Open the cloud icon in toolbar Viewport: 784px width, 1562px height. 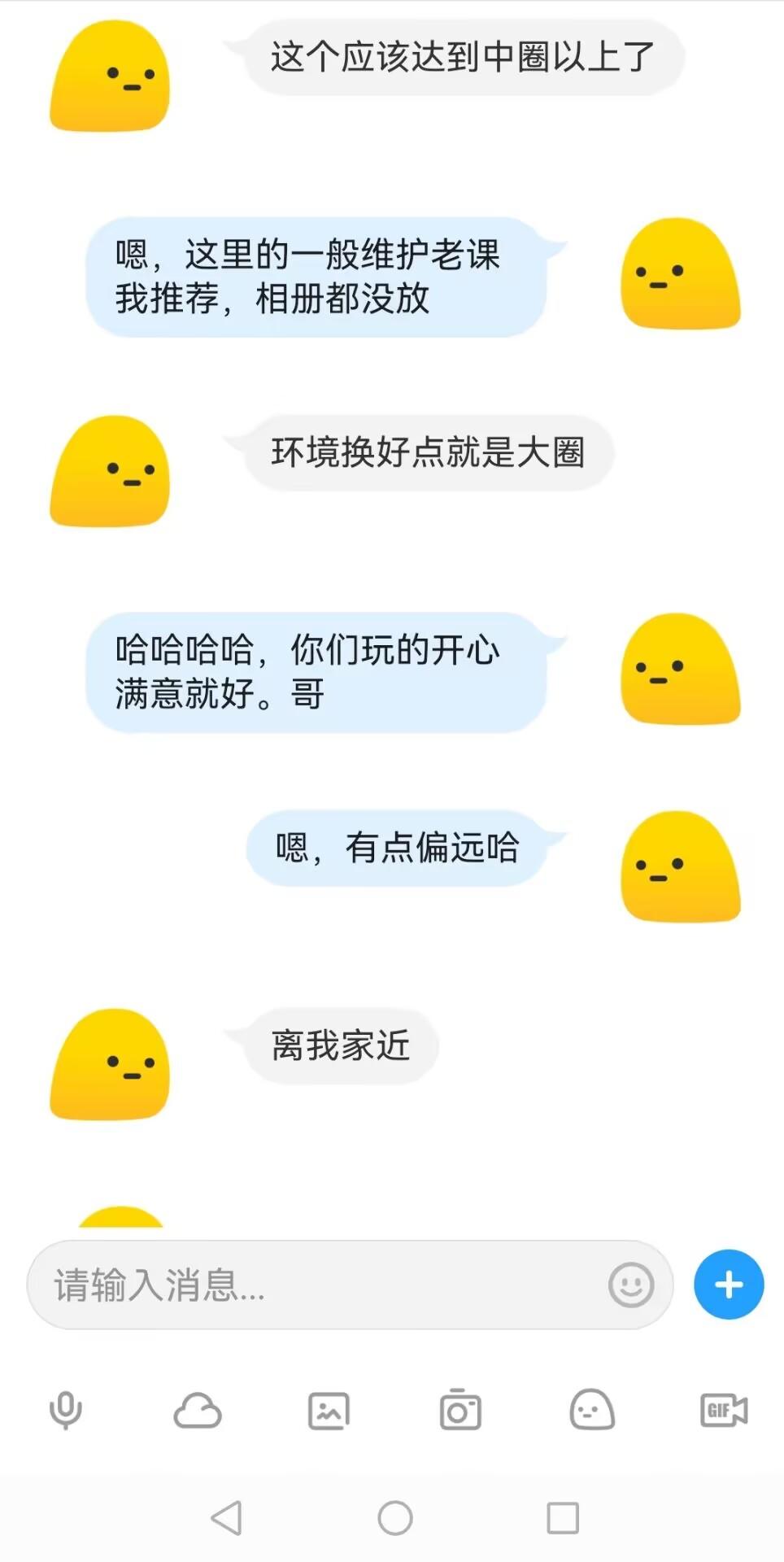198,1411
